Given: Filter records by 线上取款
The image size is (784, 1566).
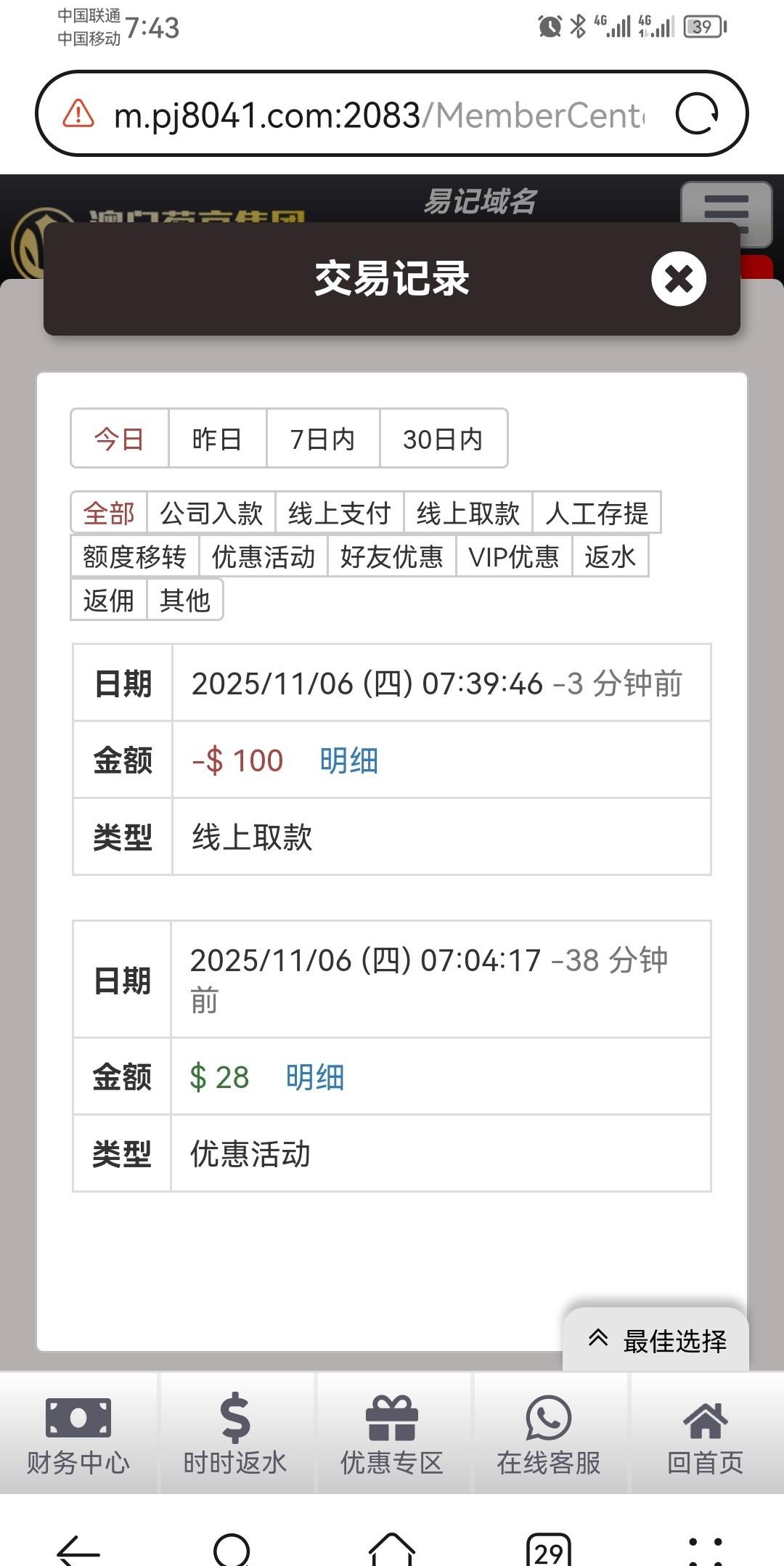Looking at the screenshot, I should [468, 513].
